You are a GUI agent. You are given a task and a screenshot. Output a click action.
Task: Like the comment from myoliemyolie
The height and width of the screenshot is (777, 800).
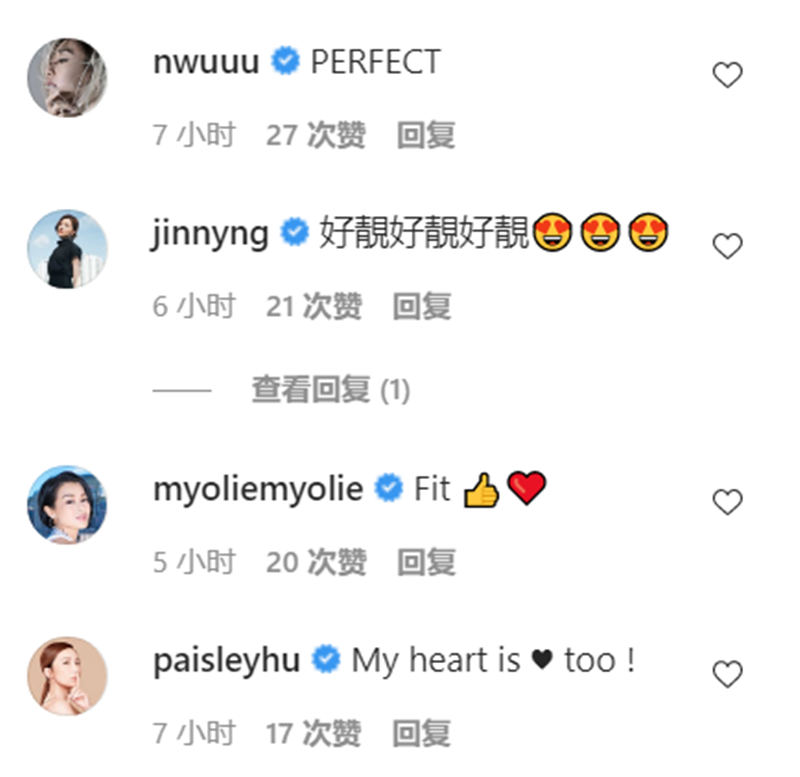tap(727, 502)
